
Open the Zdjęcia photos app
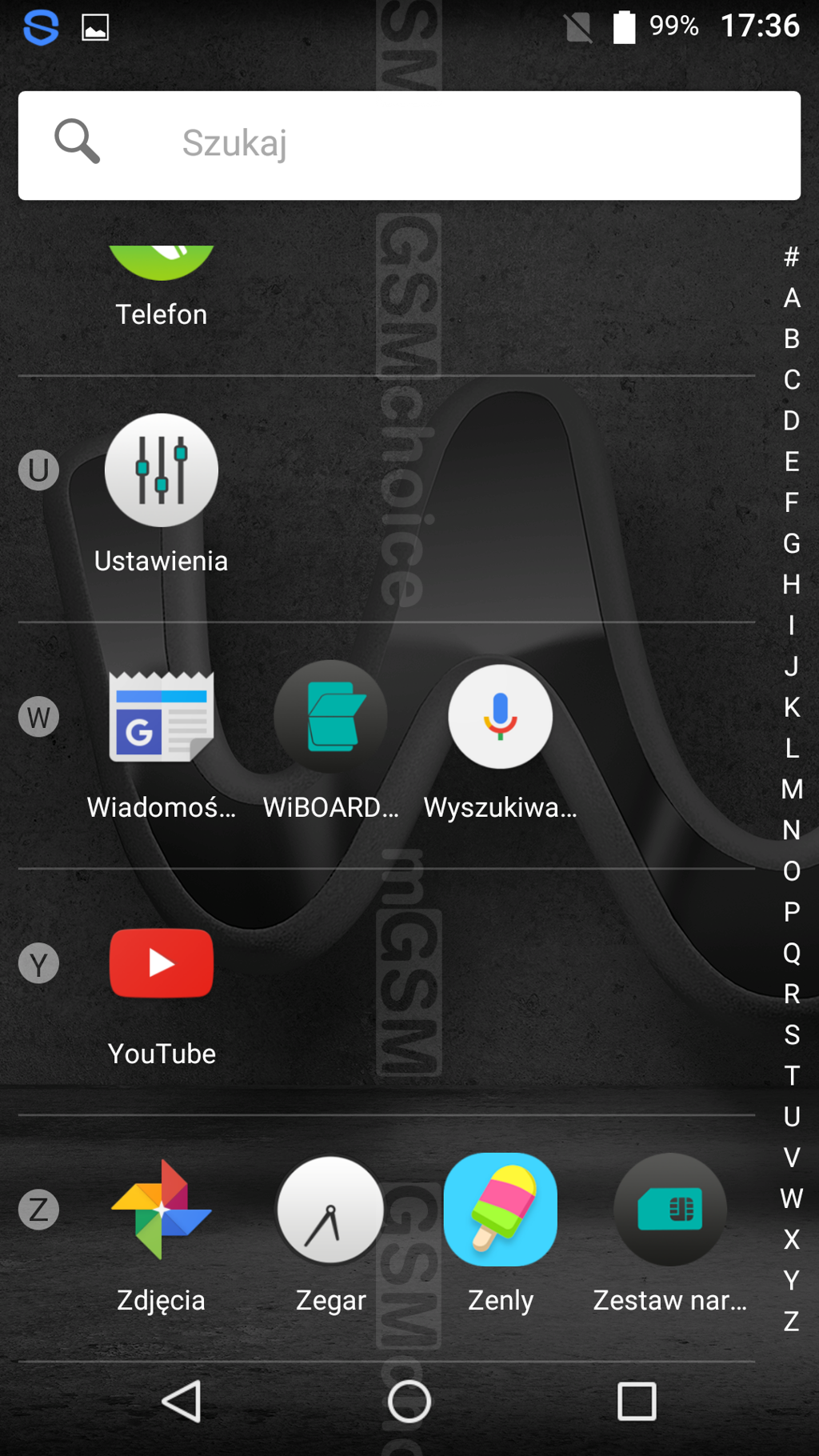coord(161,1233)
